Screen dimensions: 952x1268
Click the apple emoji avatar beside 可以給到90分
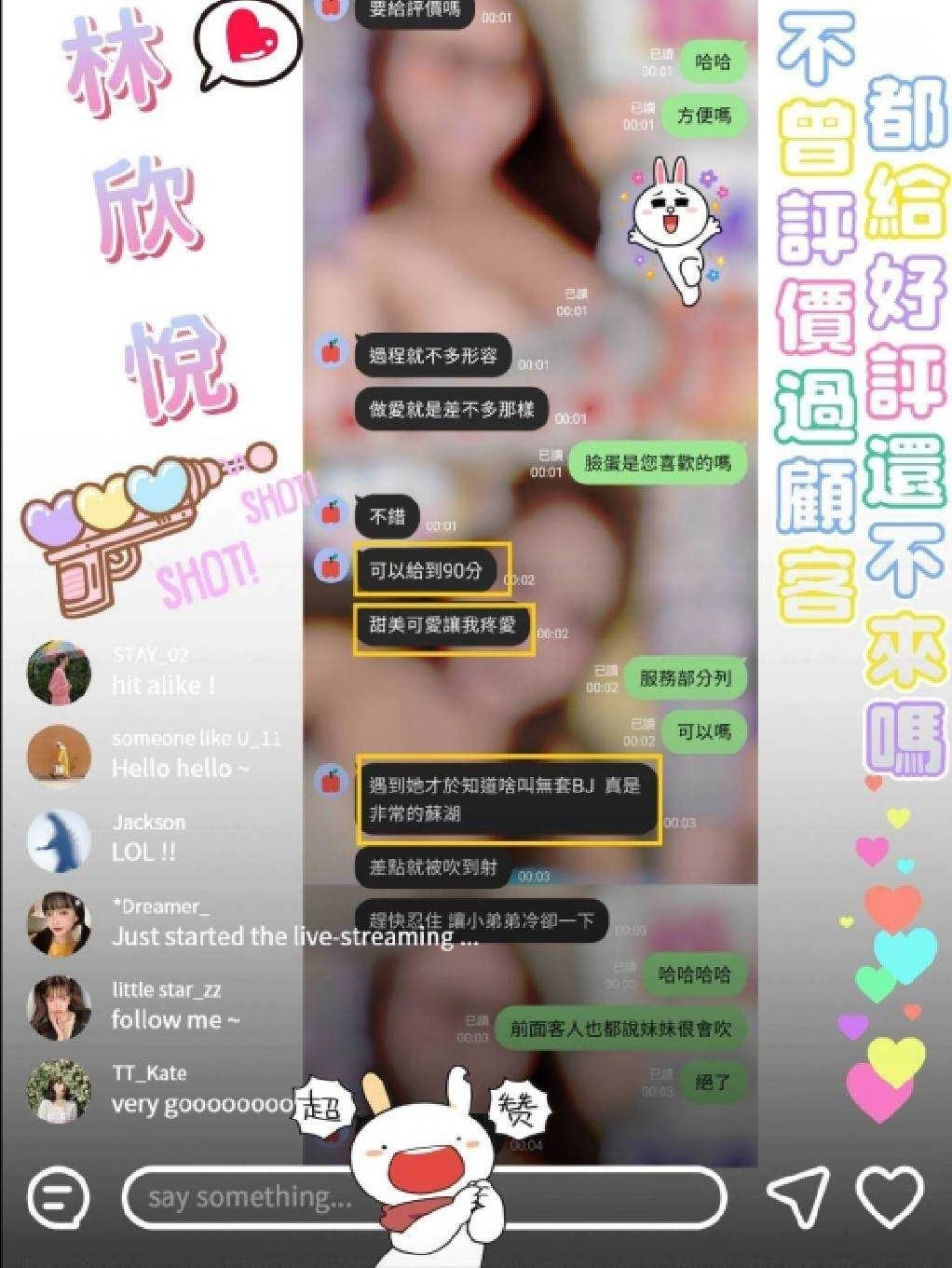point(331,566)
